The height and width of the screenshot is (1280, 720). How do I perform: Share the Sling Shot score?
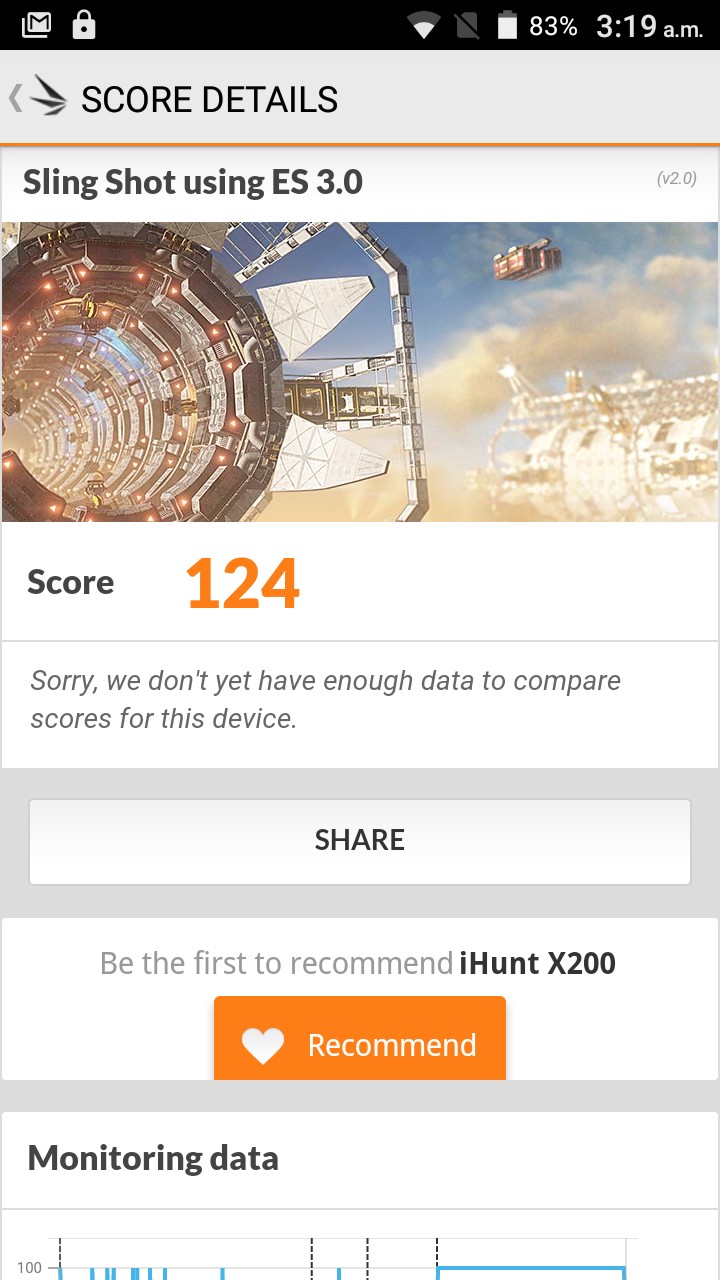coord(360,841)
